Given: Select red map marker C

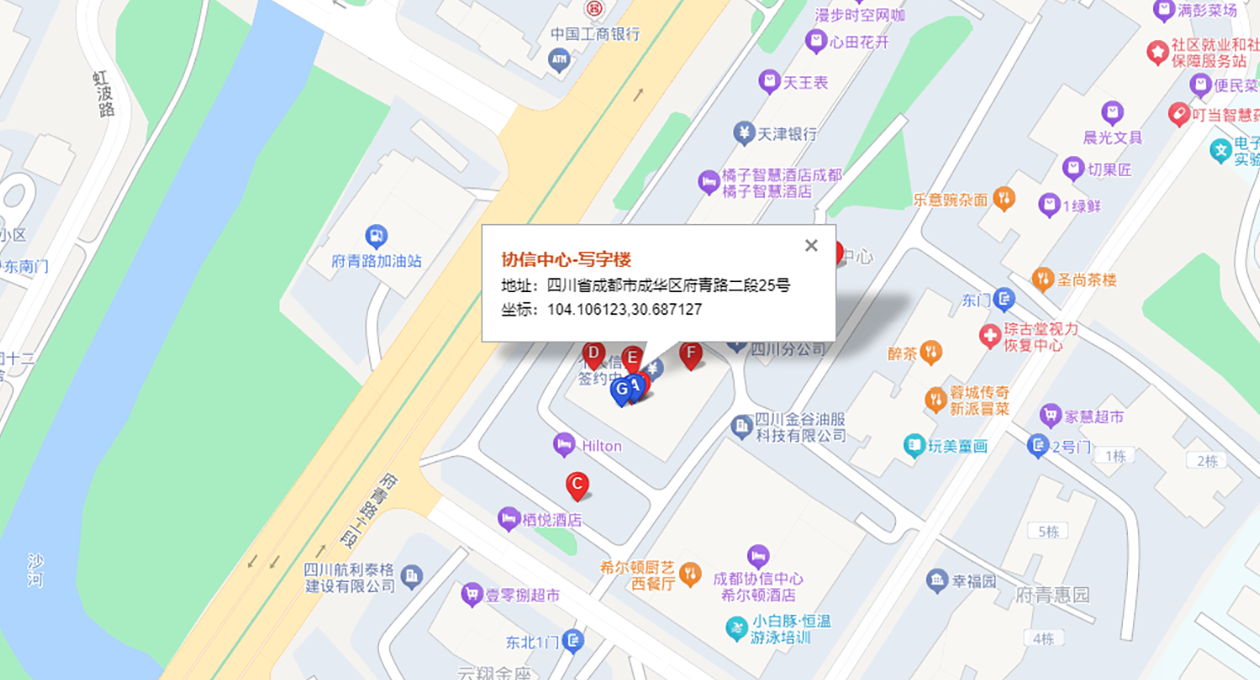Looking at the screenshot, I should (577, 484).
